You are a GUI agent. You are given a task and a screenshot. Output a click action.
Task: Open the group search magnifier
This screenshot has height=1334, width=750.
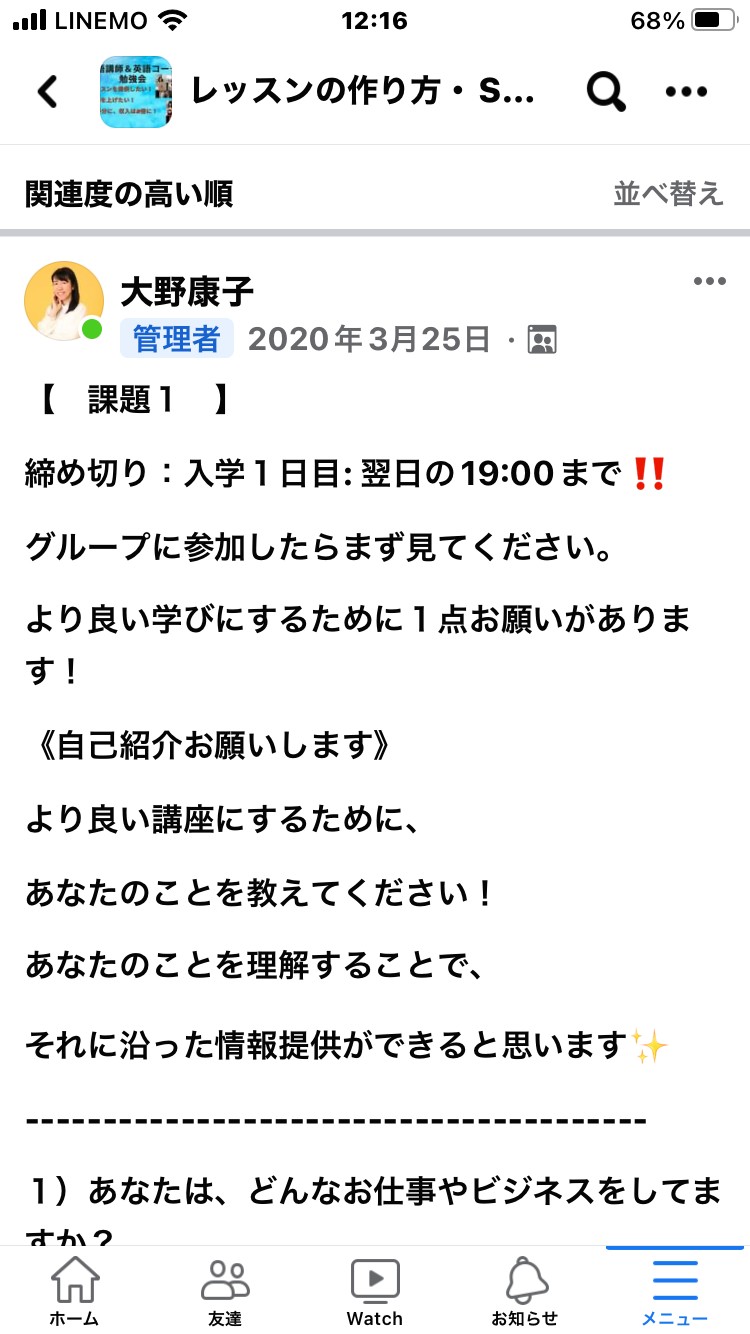coord(605,92)
